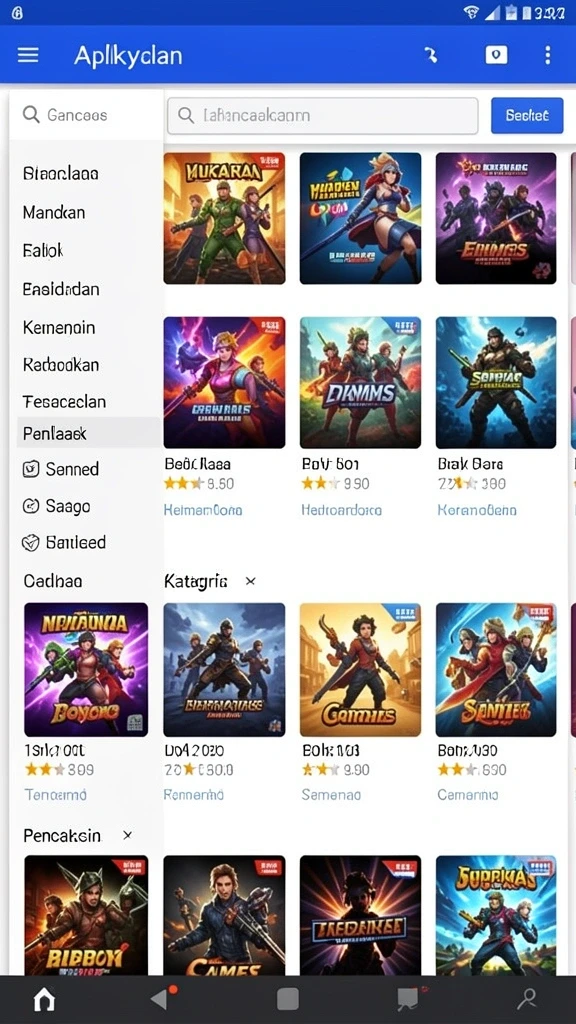576x1024 pixels.
Task: Open the Mukaran game tile
Action: click(x=224, y=218)
